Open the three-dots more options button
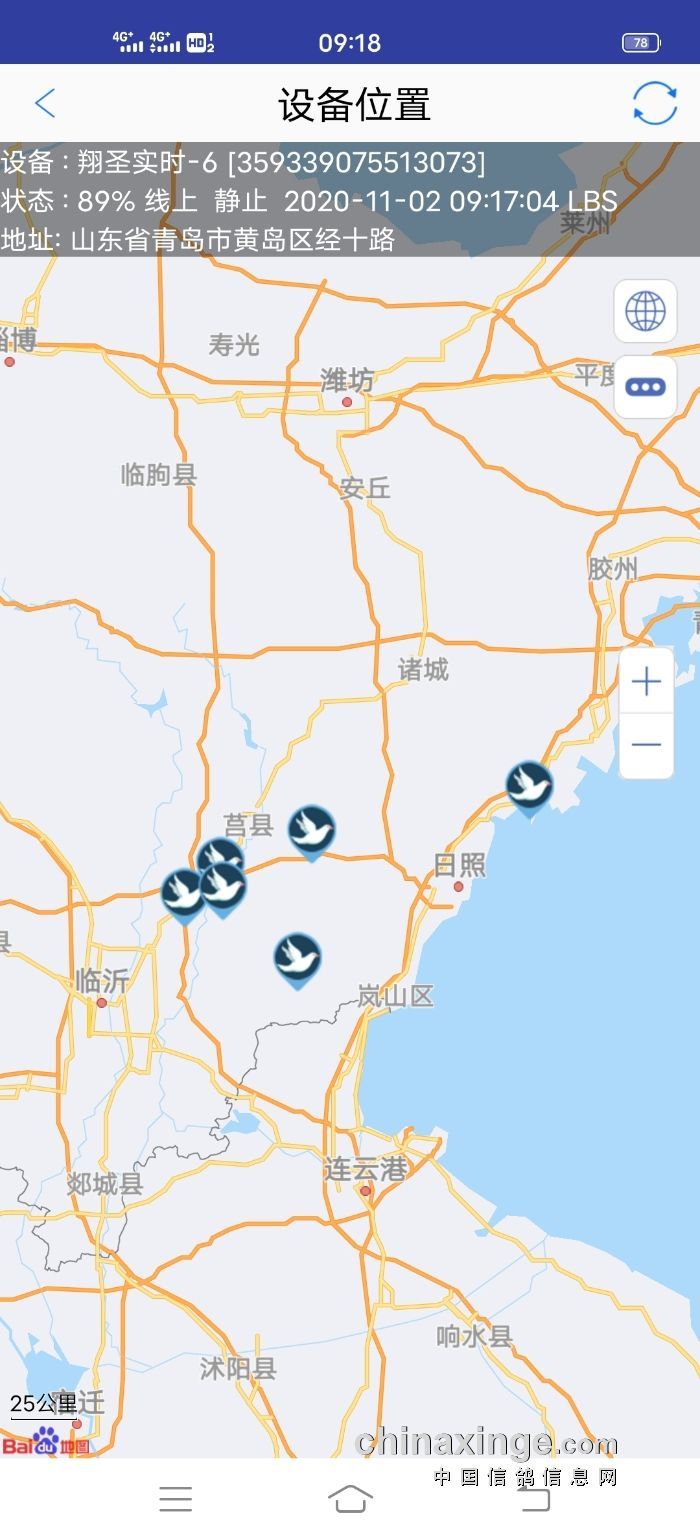The height and width of the screenshot is (1540, 700). click(x=646, y=387)
